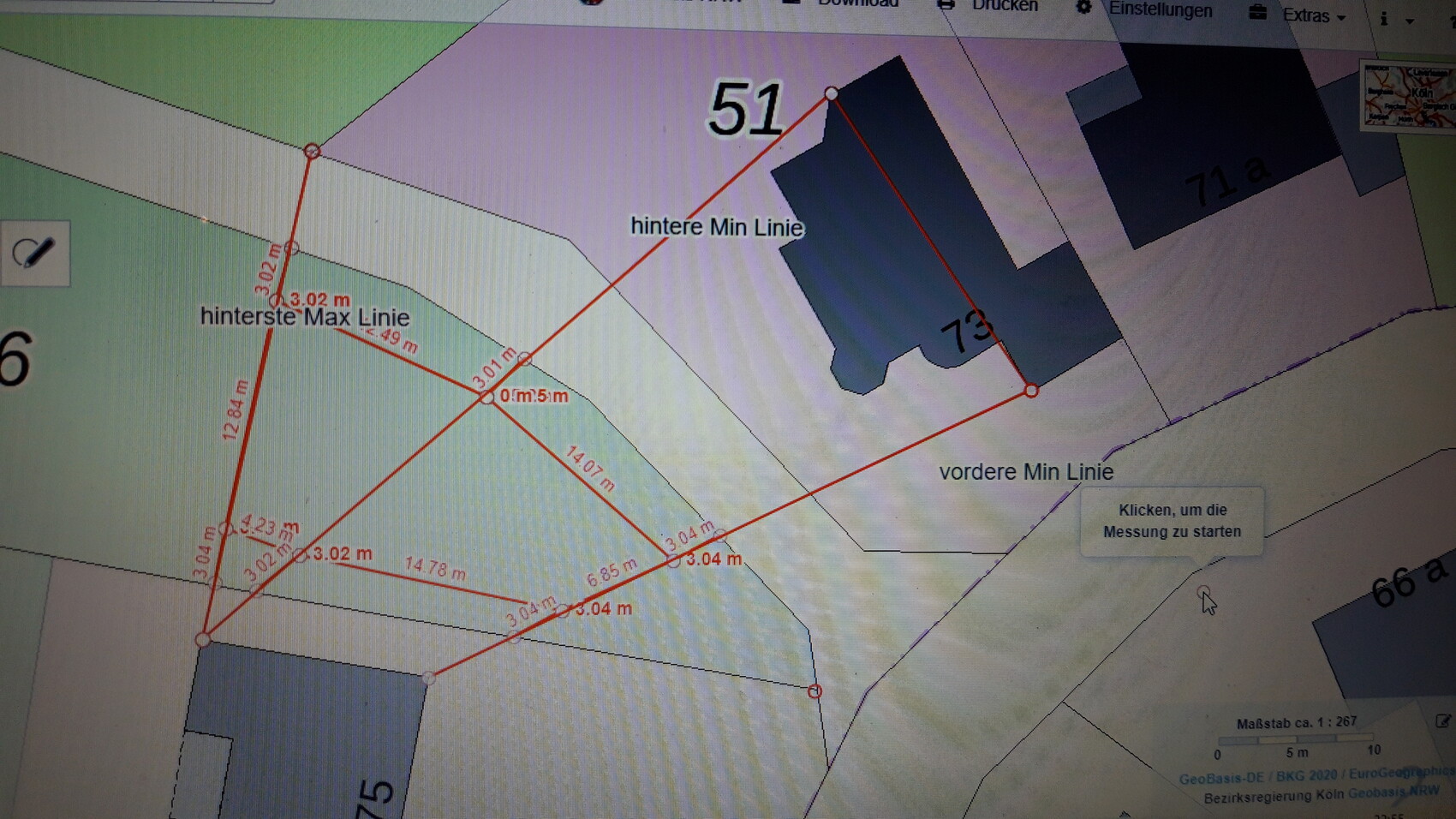Open the Köln overview map thumbnail

click(x=1408, y=96)
